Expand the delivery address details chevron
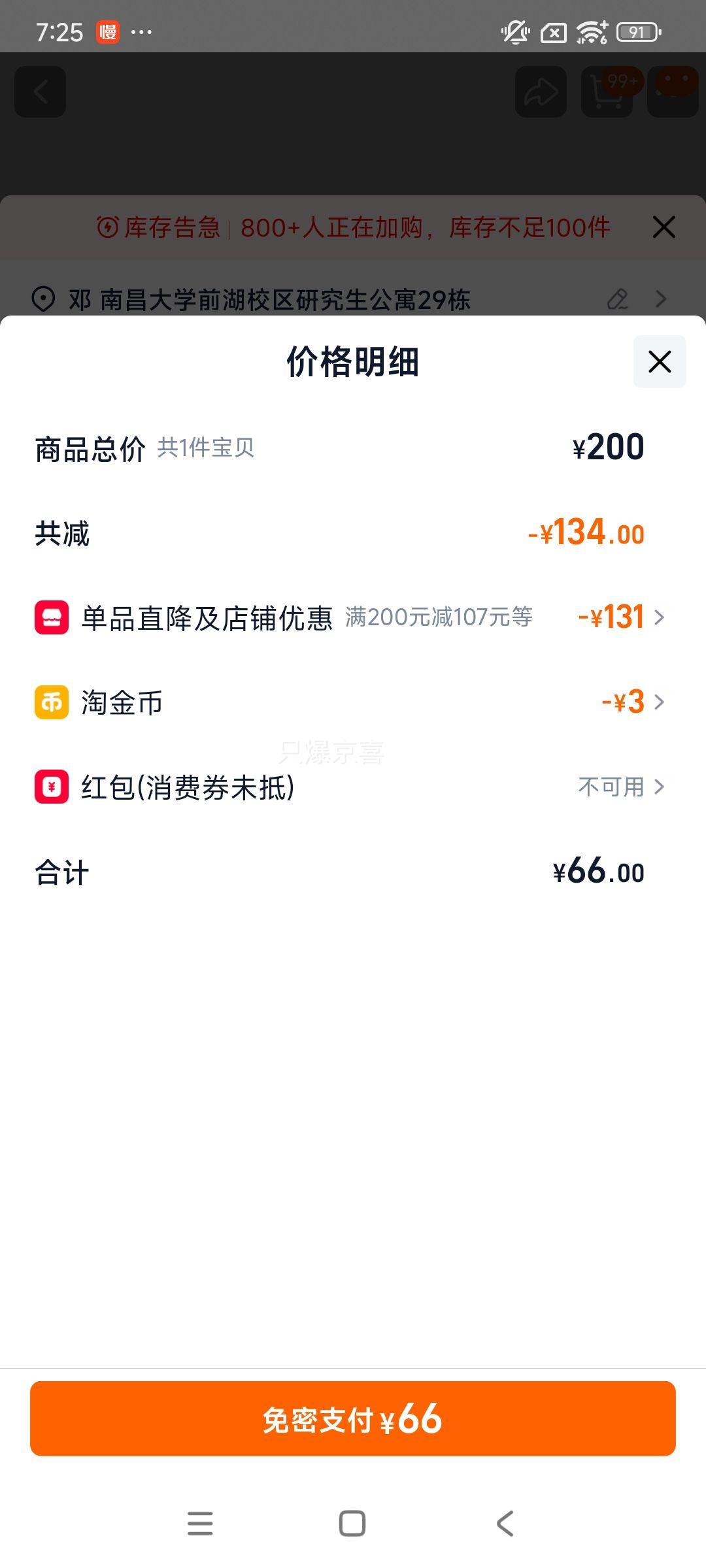Image resolution: width=706 pixels, height=1568 pixels. (x=662, y=300)
